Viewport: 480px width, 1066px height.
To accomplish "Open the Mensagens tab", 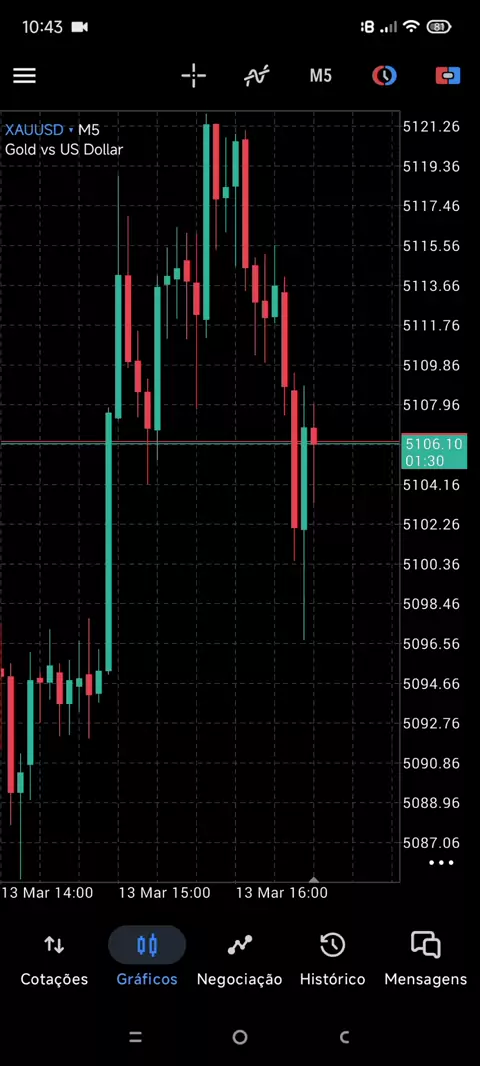I will [426, 960].
